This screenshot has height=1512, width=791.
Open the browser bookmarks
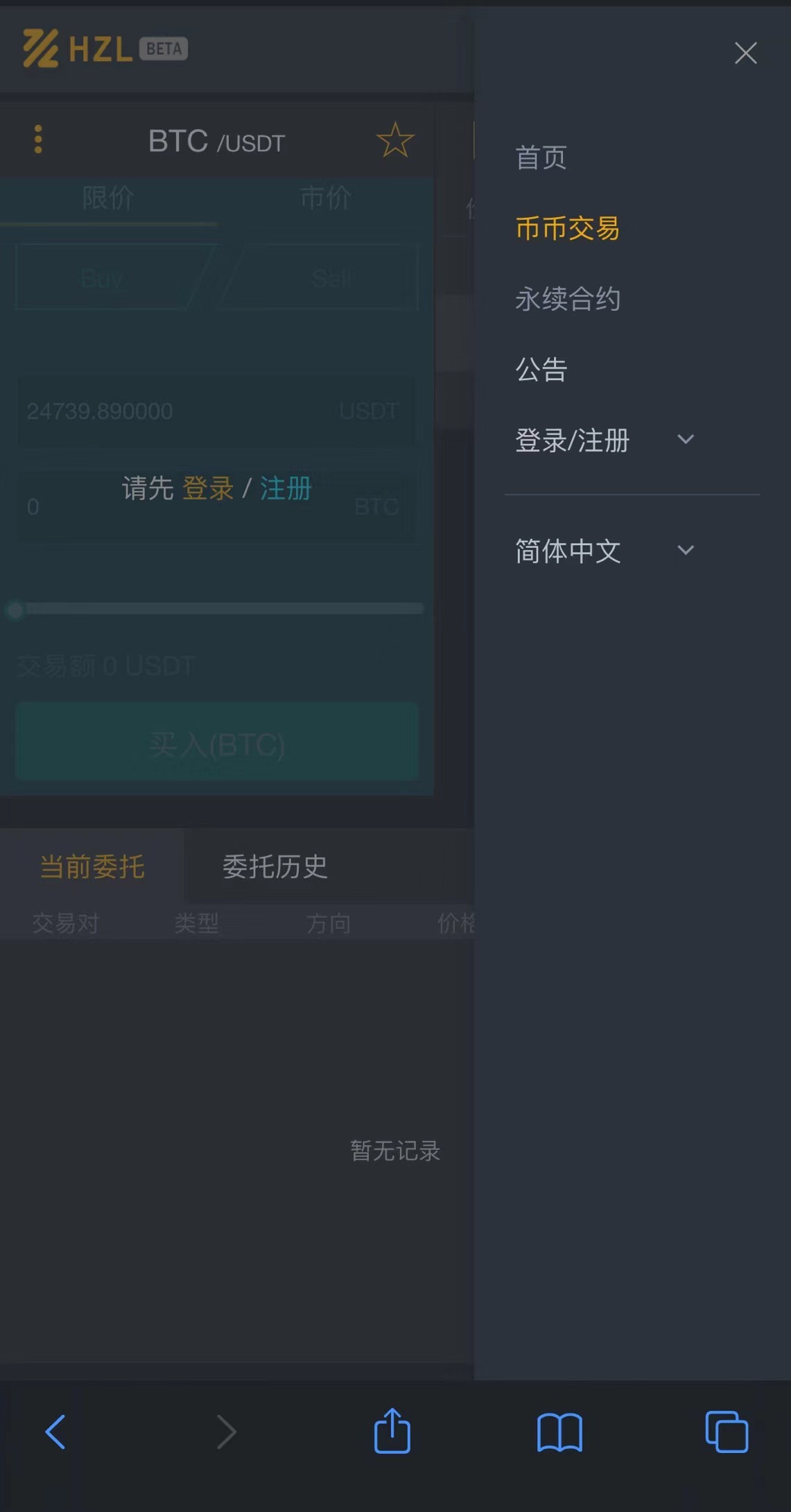[559, 1432]
